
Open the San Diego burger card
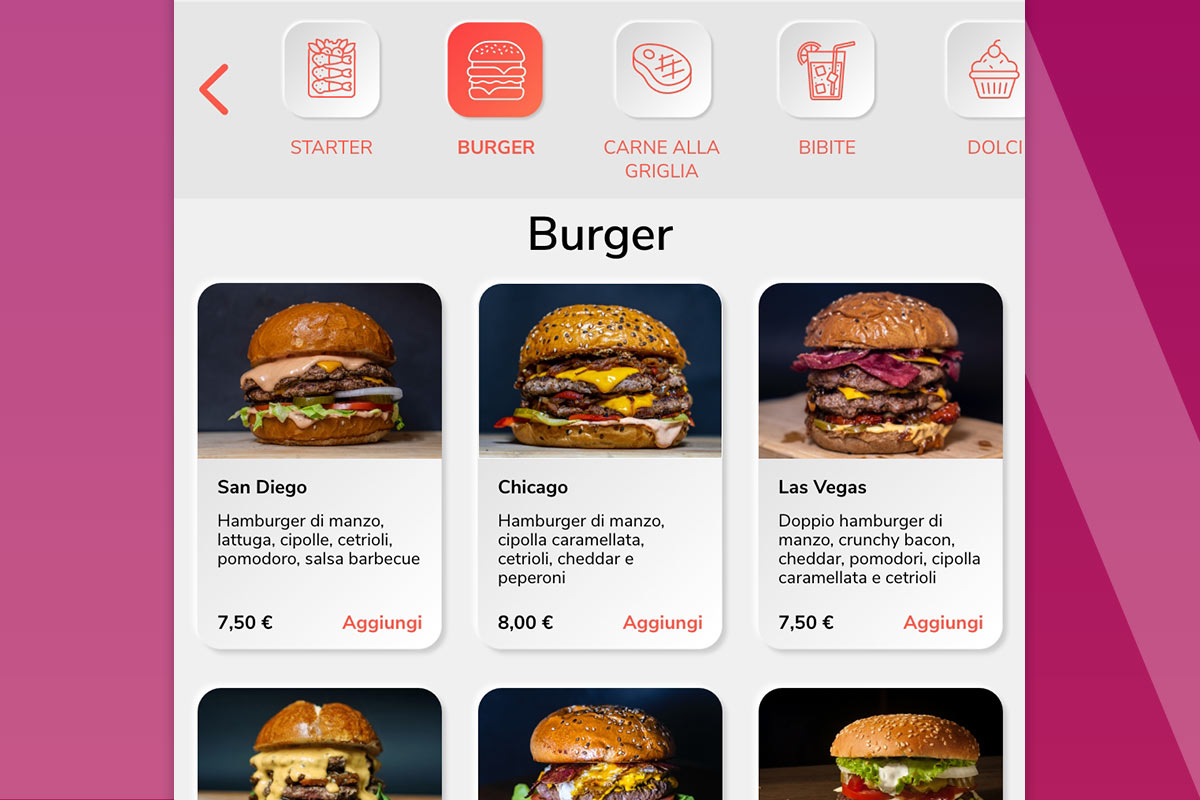pos(319,372)
